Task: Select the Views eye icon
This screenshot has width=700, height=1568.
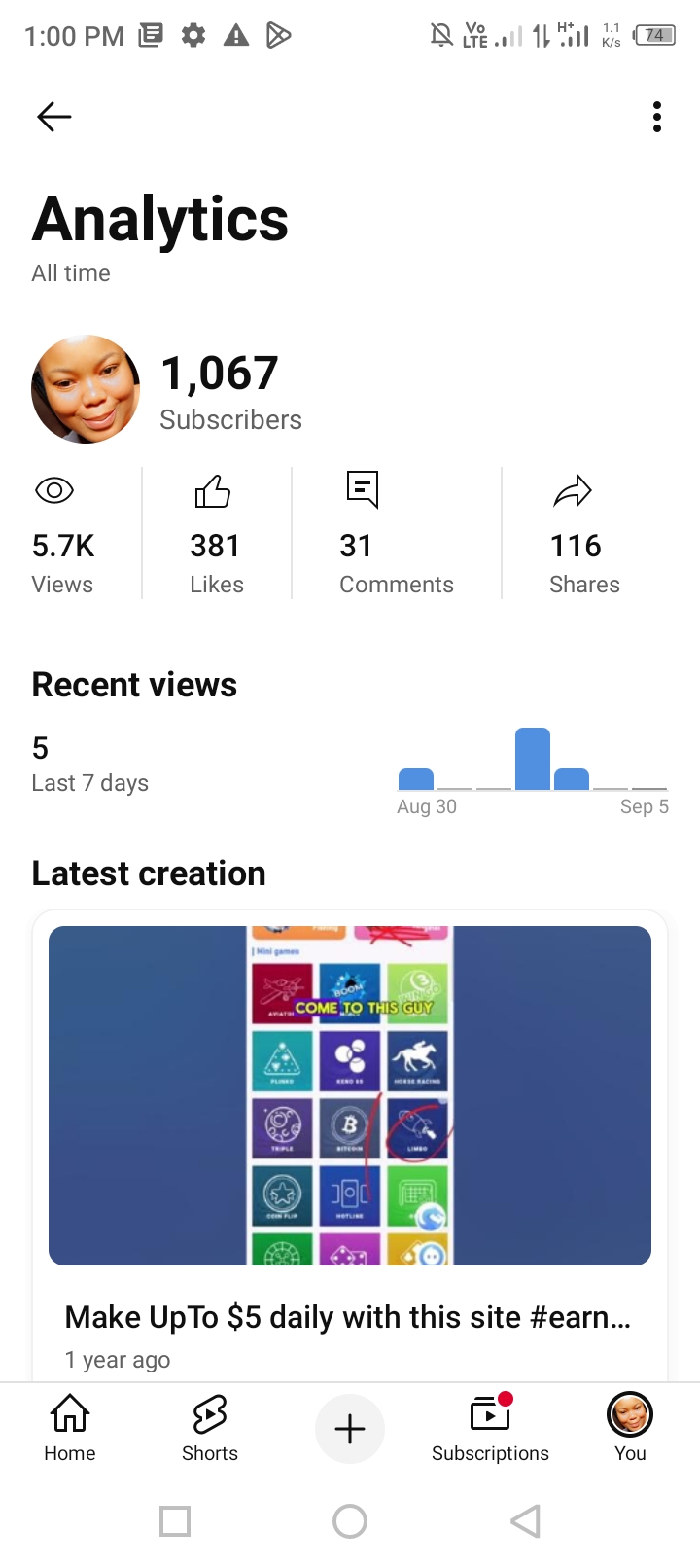Action: (53, 490)
